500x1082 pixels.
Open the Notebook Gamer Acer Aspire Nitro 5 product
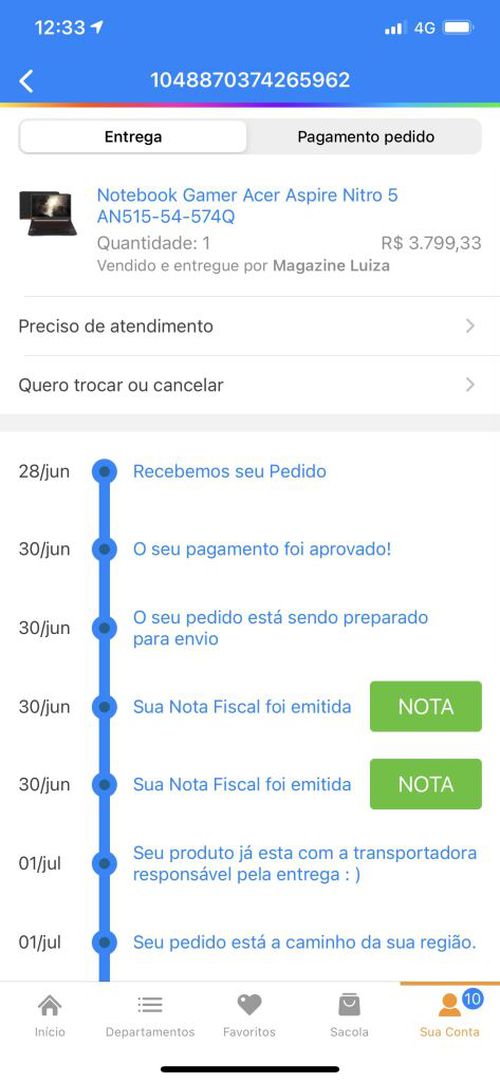coord(247,206)
